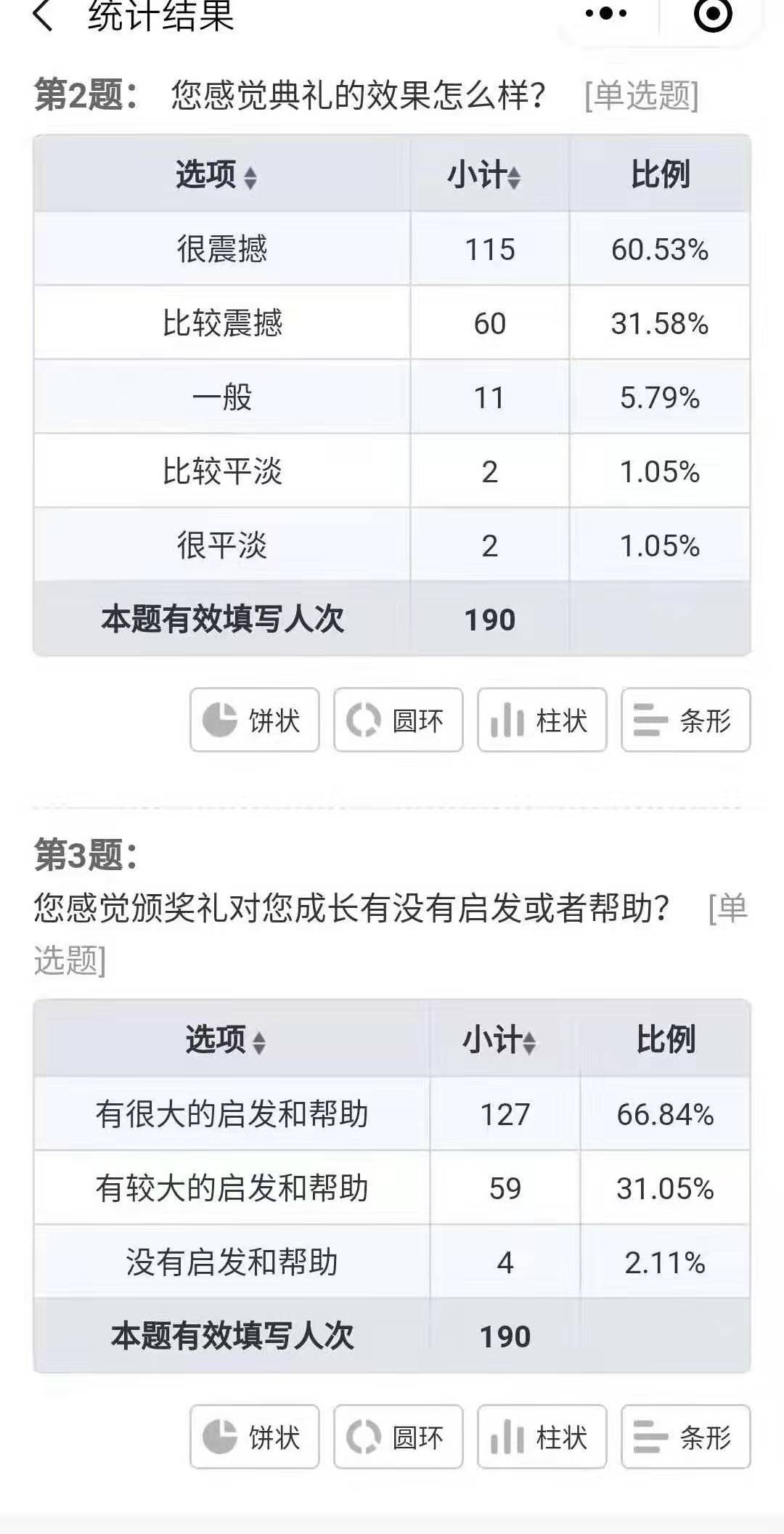Close the mini program with the circle button

coord(713,14)
